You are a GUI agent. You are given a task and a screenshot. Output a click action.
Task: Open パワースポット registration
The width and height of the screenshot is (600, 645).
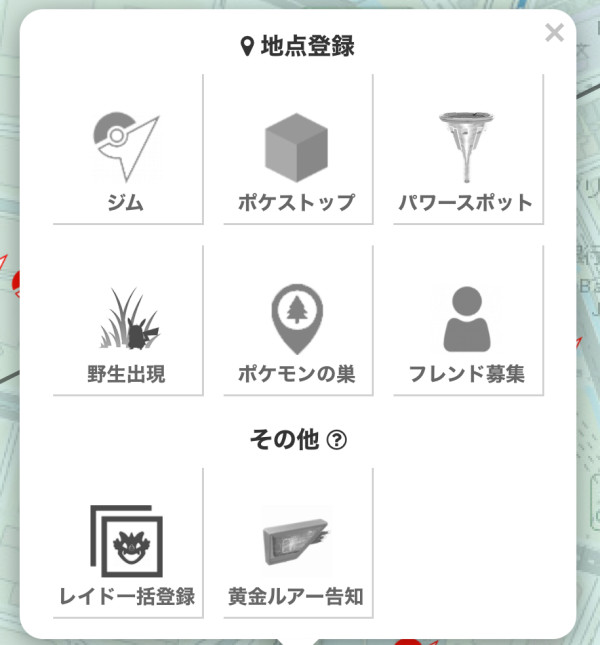click(467, 148)
